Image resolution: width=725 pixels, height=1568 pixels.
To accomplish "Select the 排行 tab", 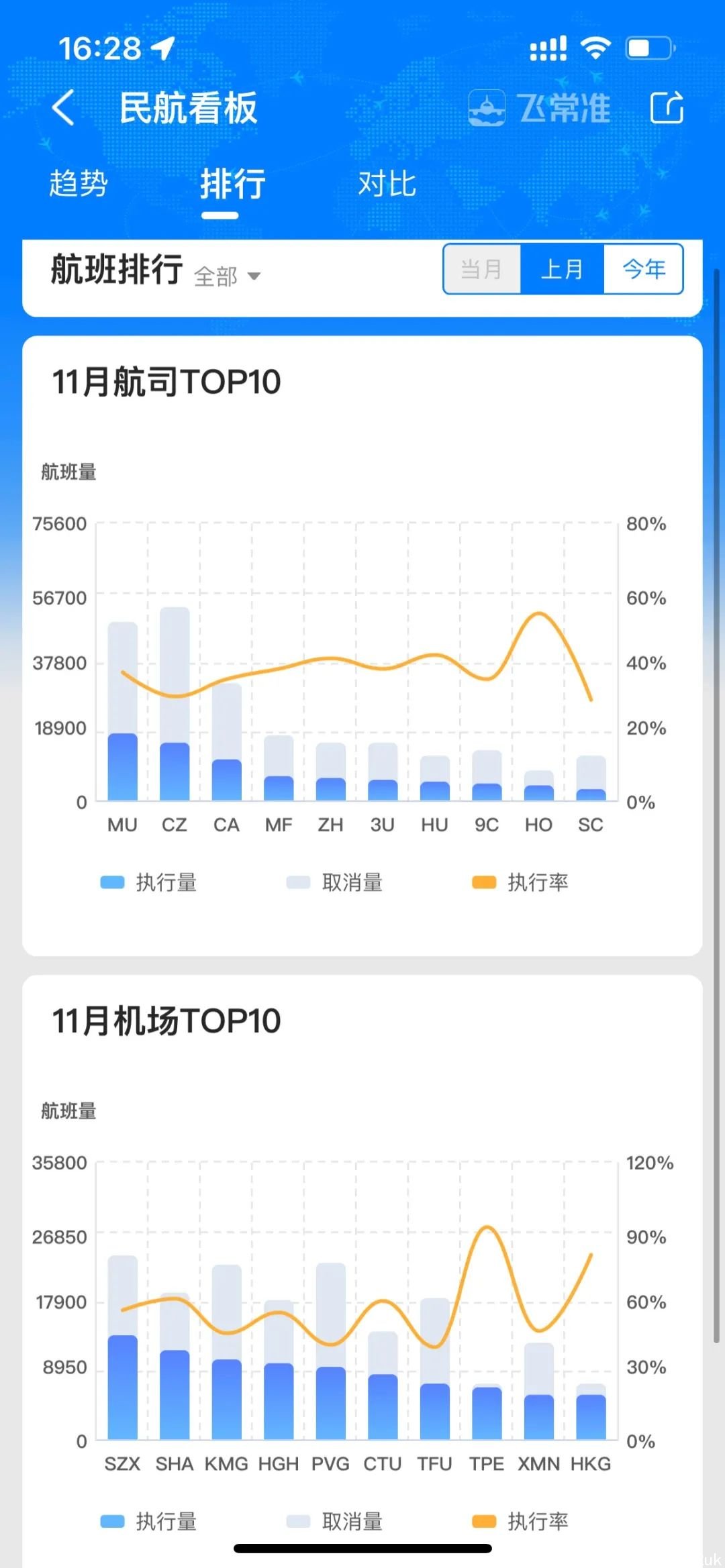I will point(232,184).
